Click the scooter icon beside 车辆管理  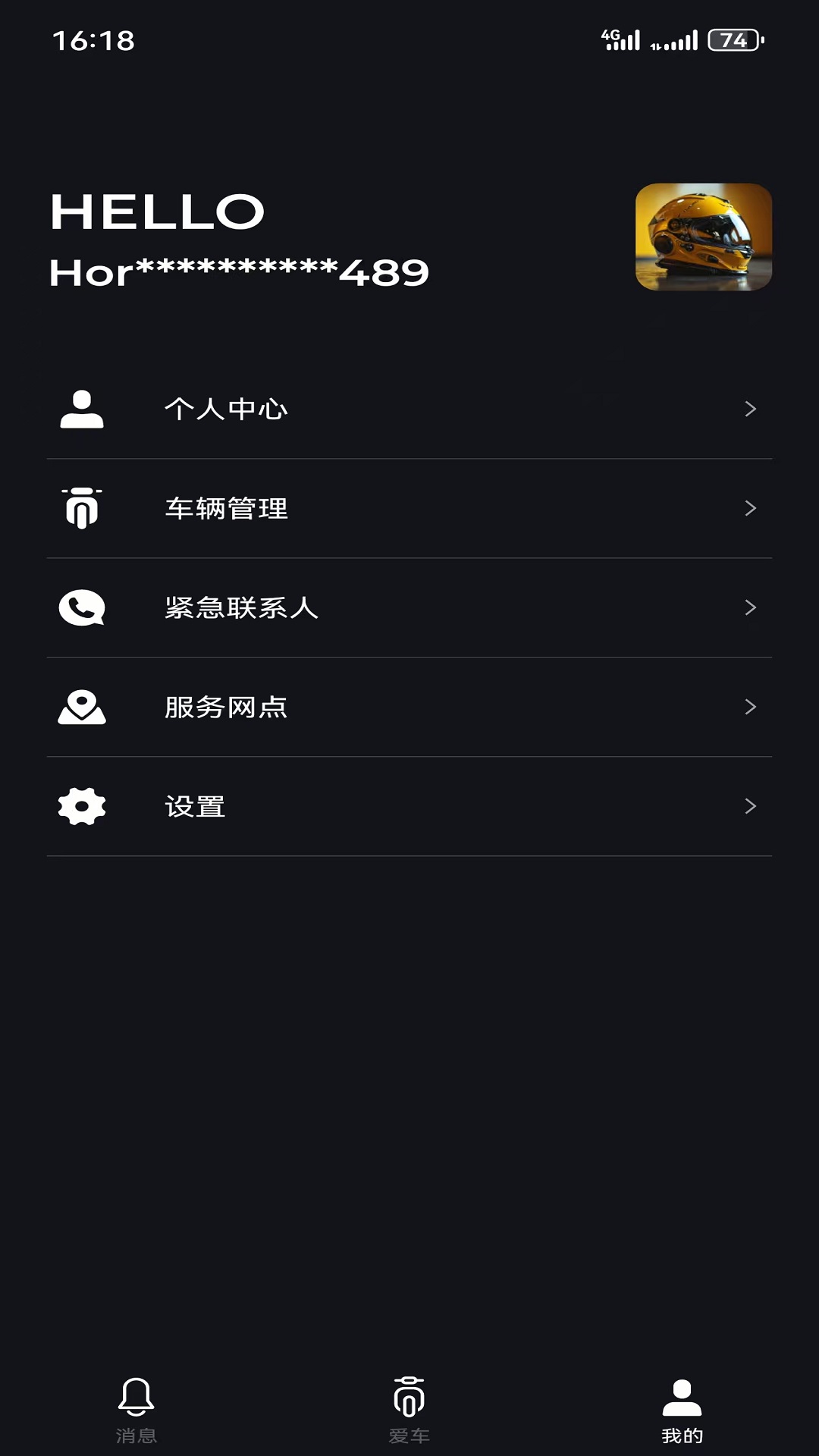[x=82, y=508]
